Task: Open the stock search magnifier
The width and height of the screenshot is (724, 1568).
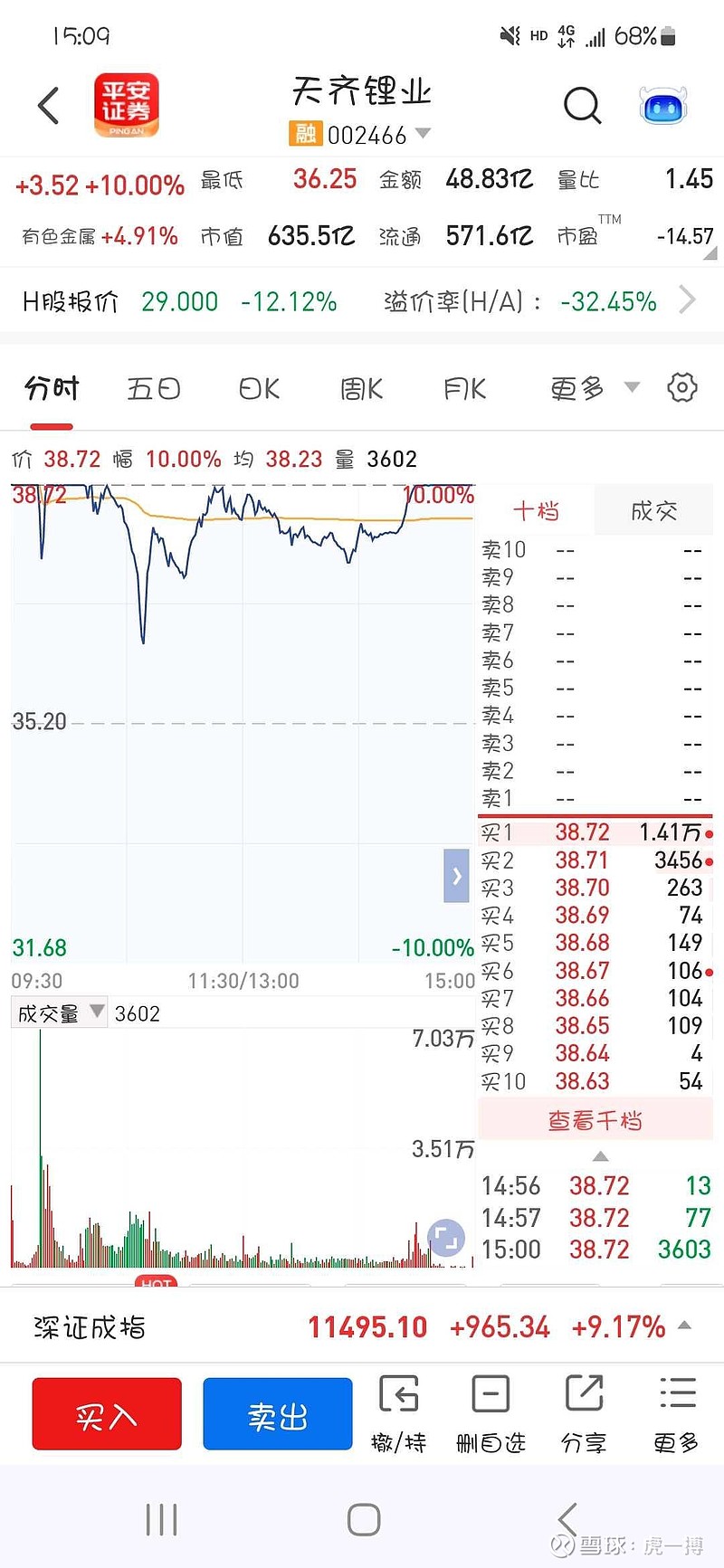Action: 582,106
